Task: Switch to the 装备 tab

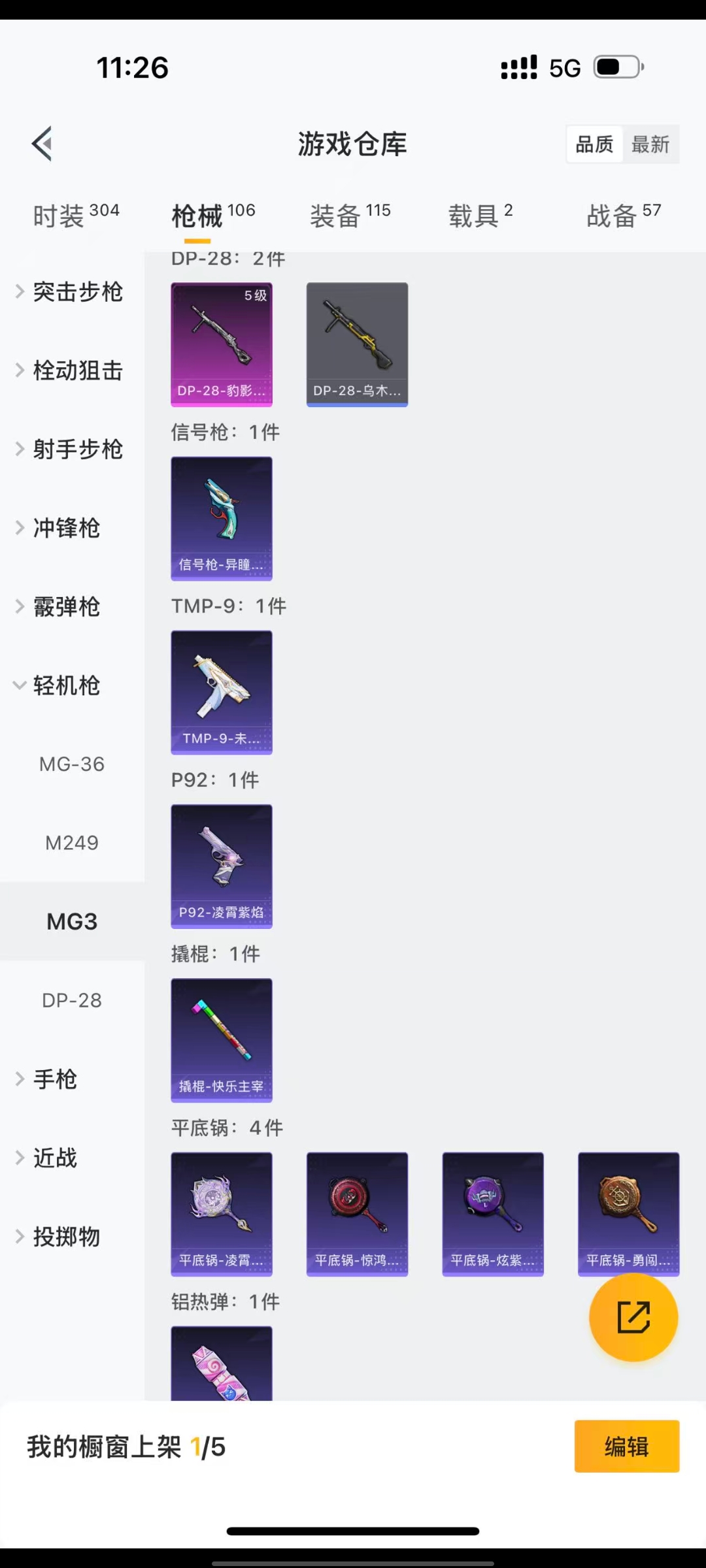Action: [350, 216]
